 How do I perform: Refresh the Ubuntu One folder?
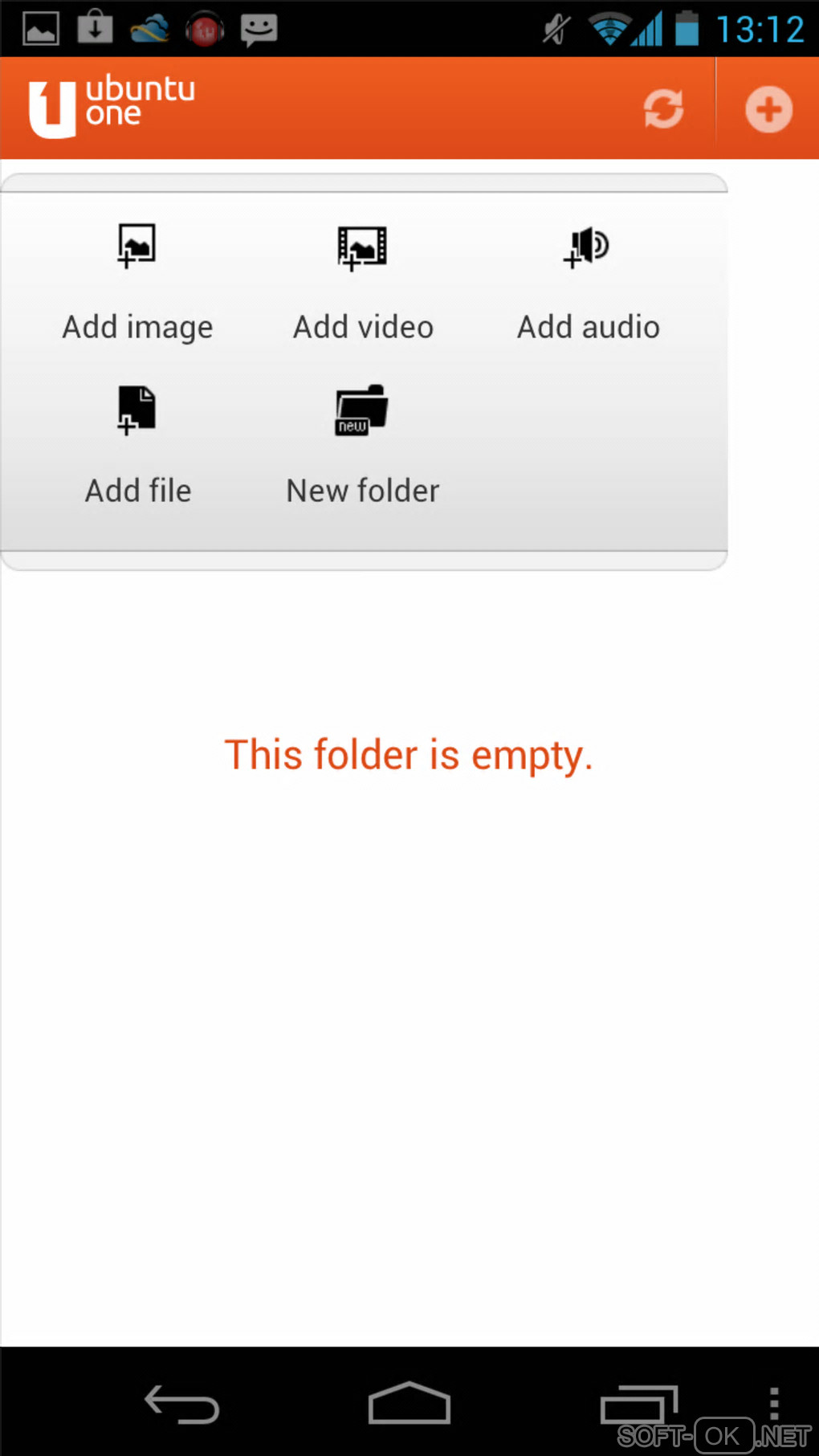coord(663,109)
